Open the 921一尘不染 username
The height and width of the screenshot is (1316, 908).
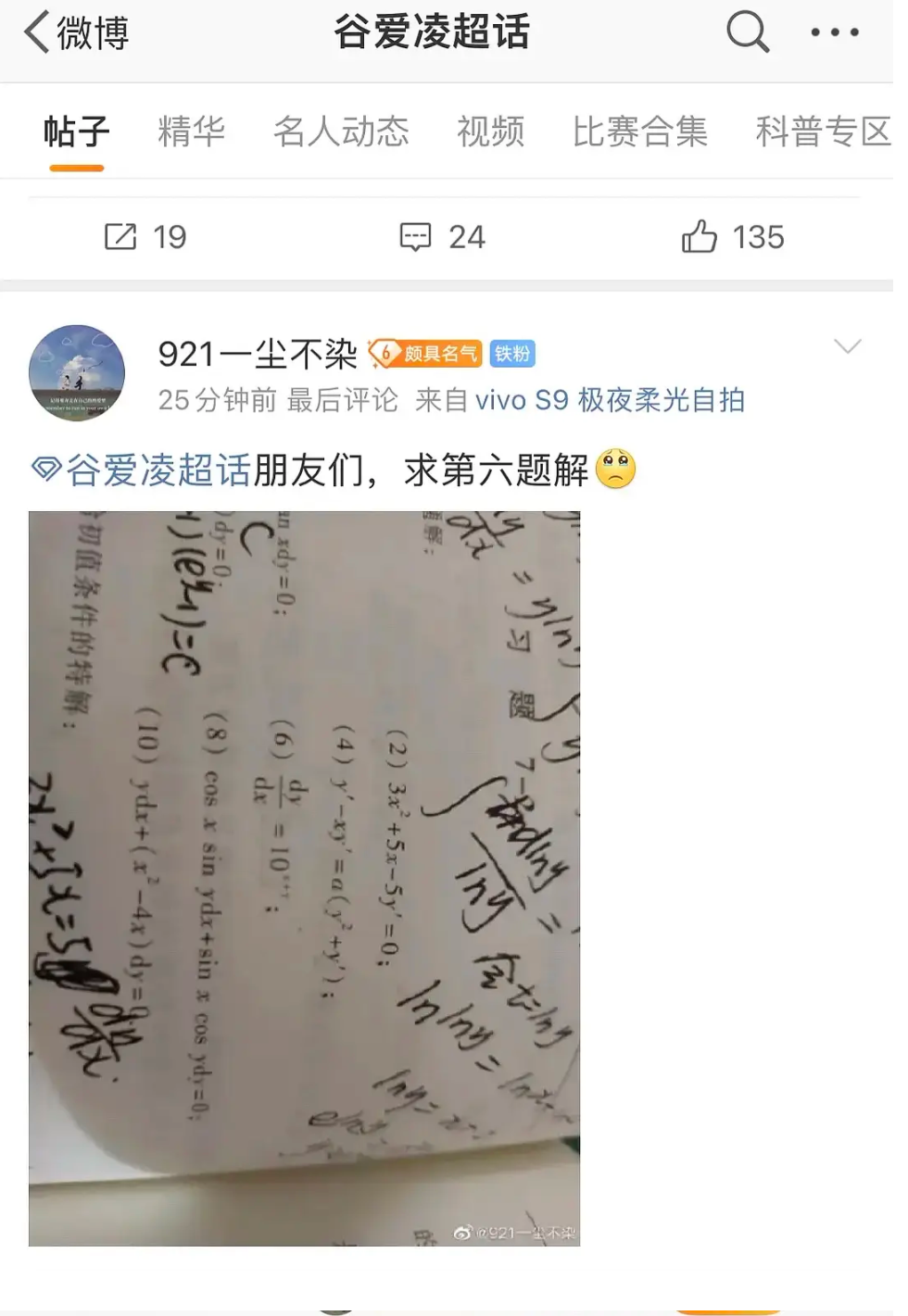coord(258,354)
